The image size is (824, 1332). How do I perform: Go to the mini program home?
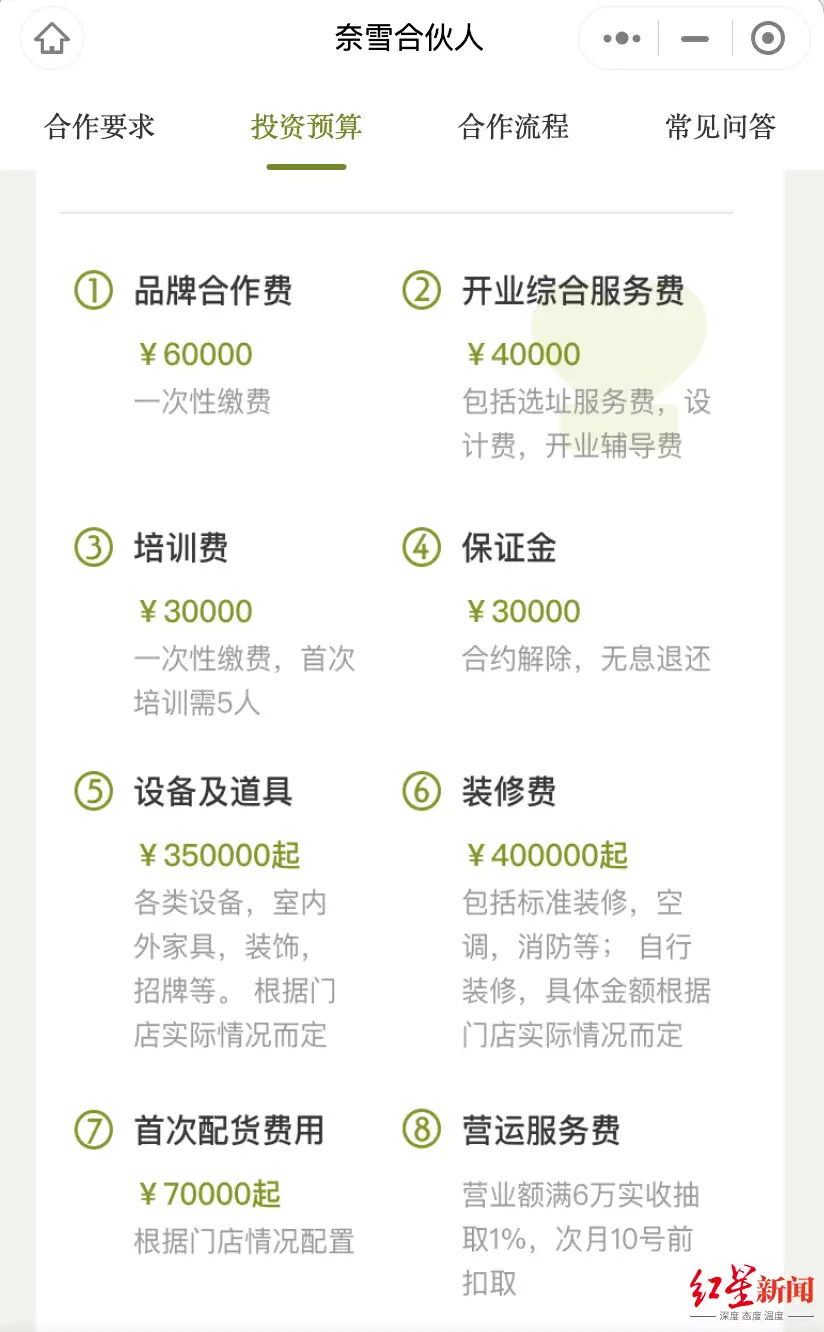[52, 39]
